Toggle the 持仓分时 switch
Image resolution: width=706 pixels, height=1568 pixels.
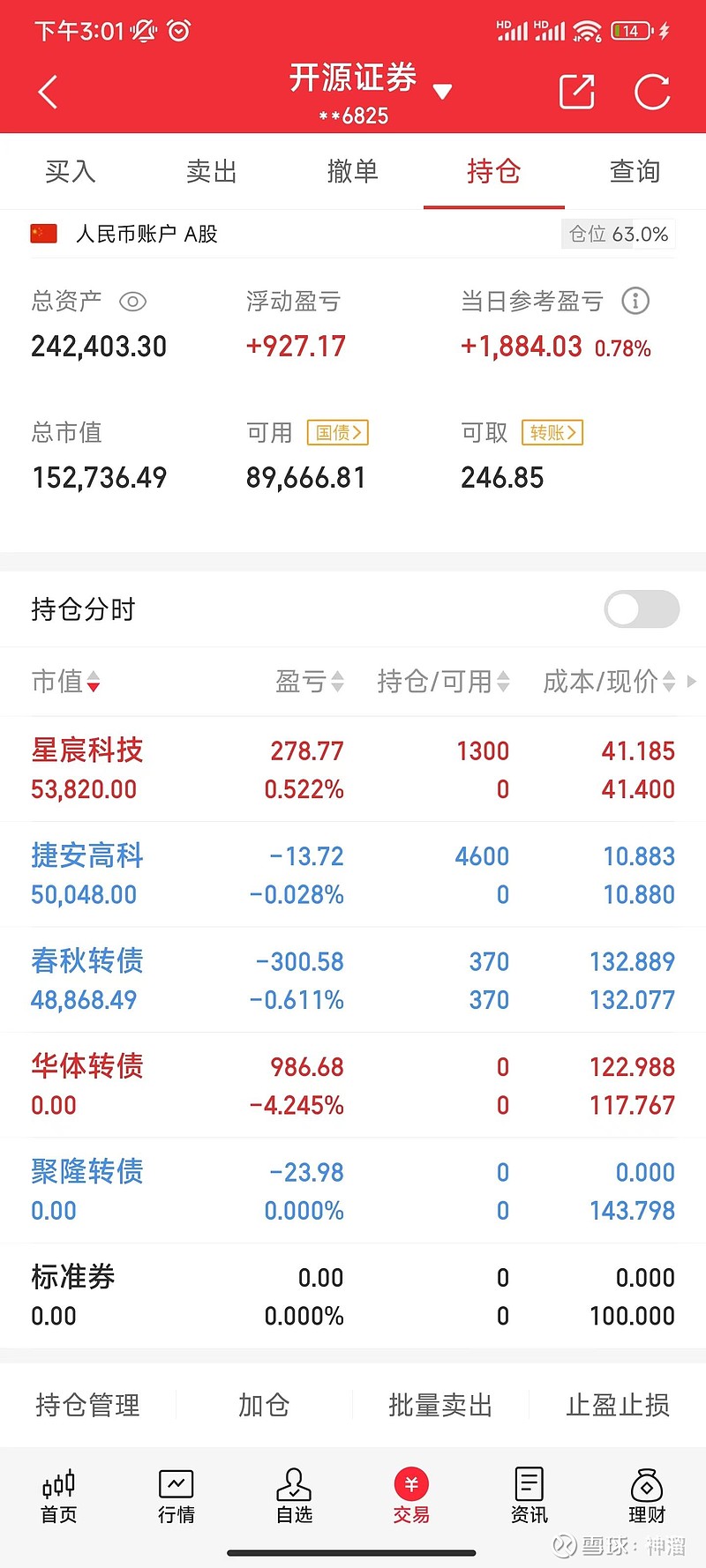(642, 609)
